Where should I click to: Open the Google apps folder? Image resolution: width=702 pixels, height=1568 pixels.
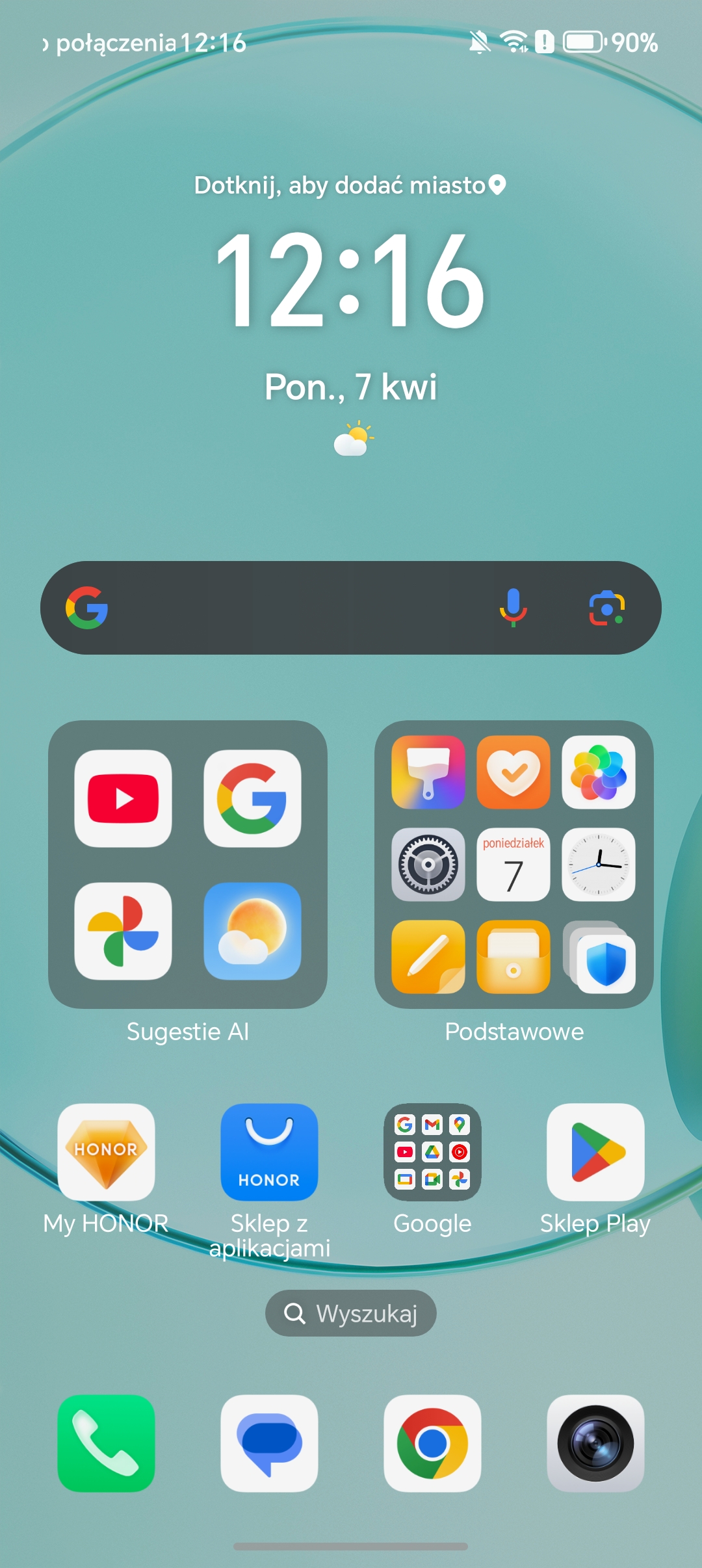(x=432, y=1152)
